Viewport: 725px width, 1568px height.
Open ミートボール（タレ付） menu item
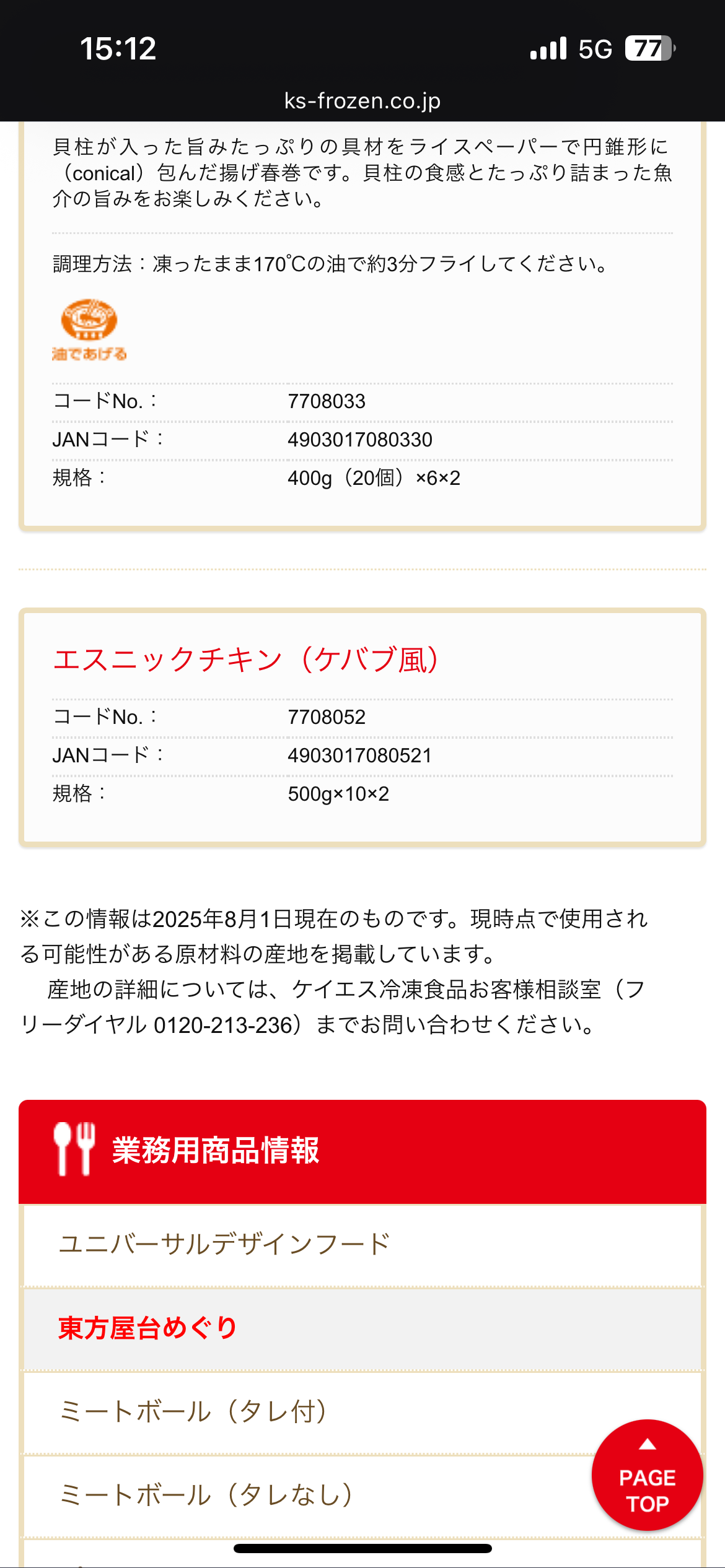tap(193, 1412)
